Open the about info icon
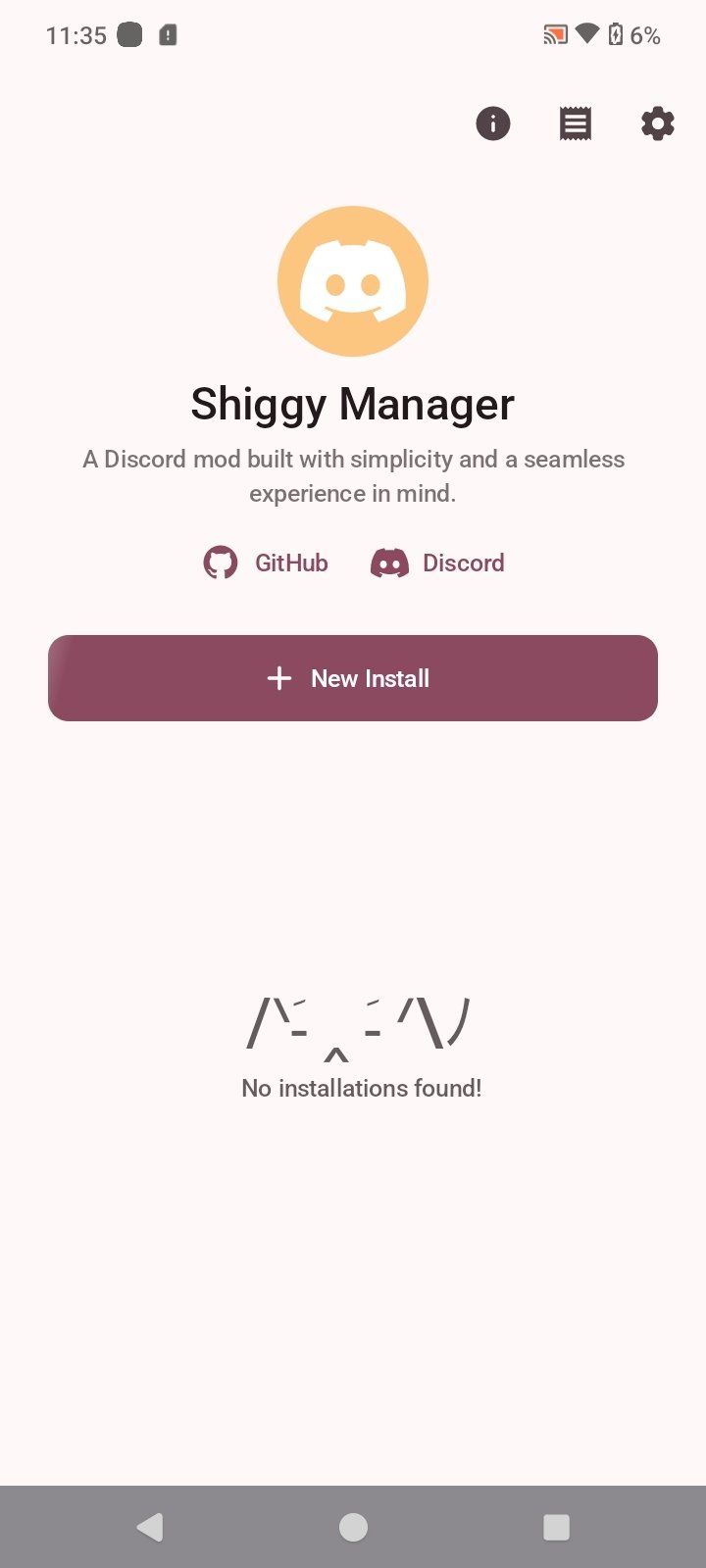This screenshot has height=1568, width=706. point(493,123)
